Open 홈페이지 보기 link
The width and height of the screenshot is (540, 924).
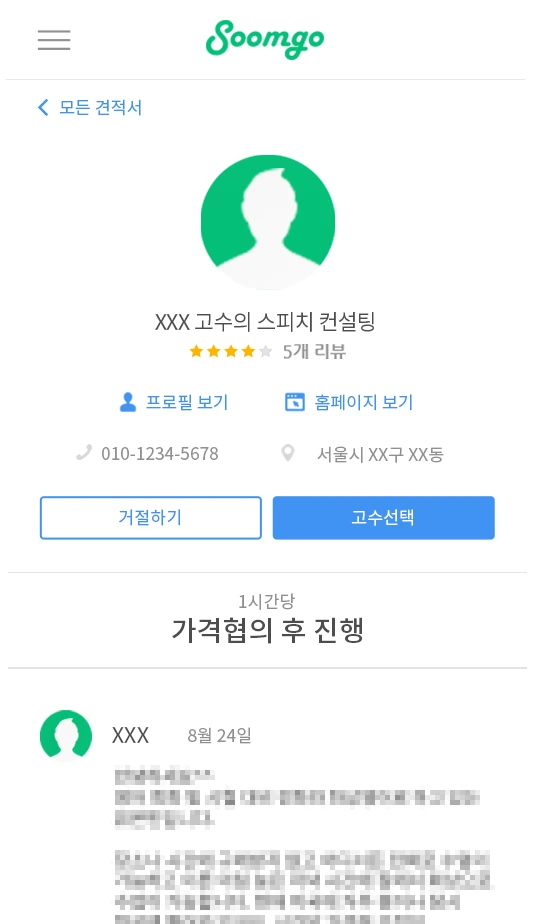[x=349, y=402]
